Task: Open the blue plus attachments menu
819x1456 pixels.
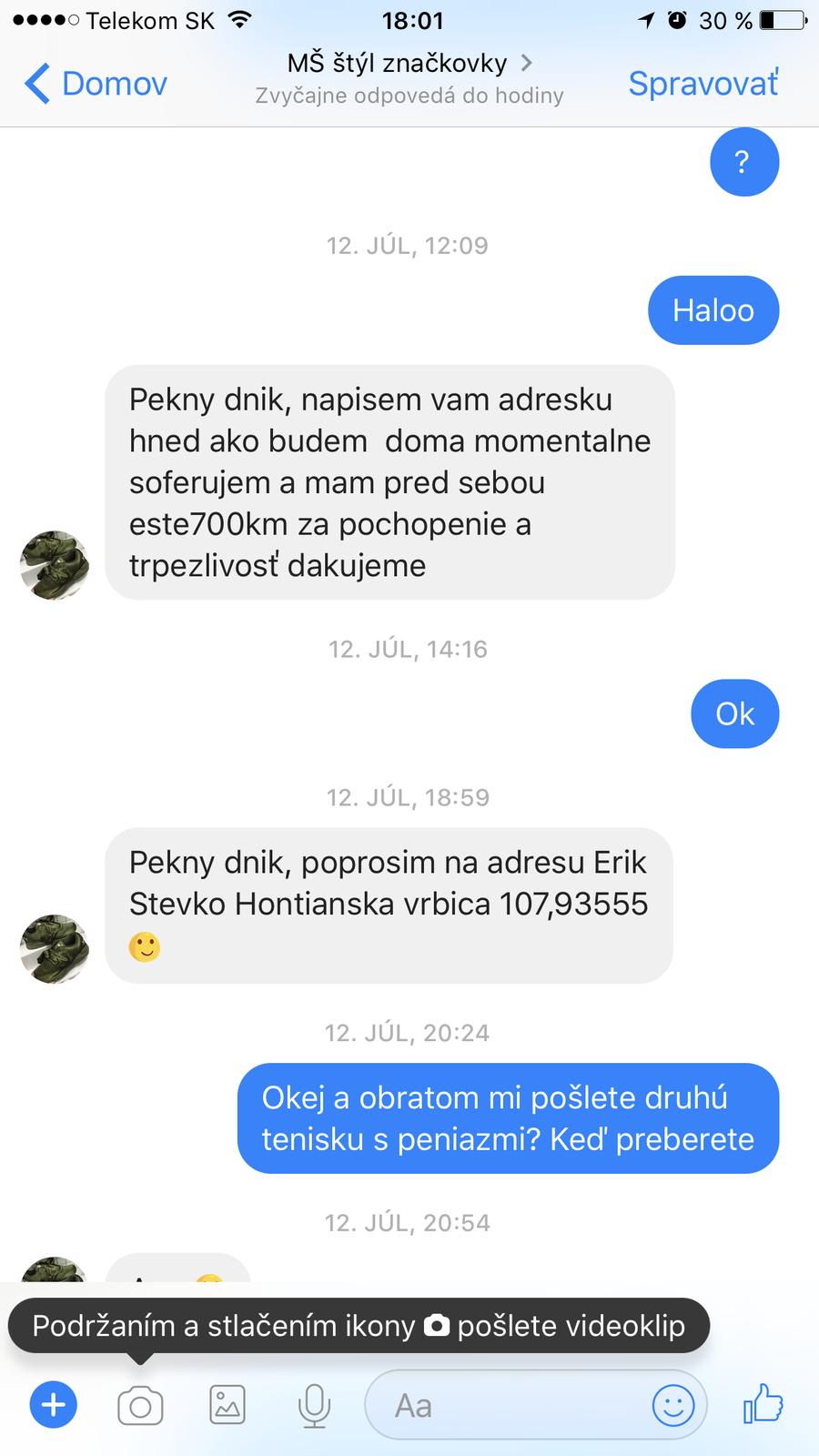Action: click(54, 1405)
